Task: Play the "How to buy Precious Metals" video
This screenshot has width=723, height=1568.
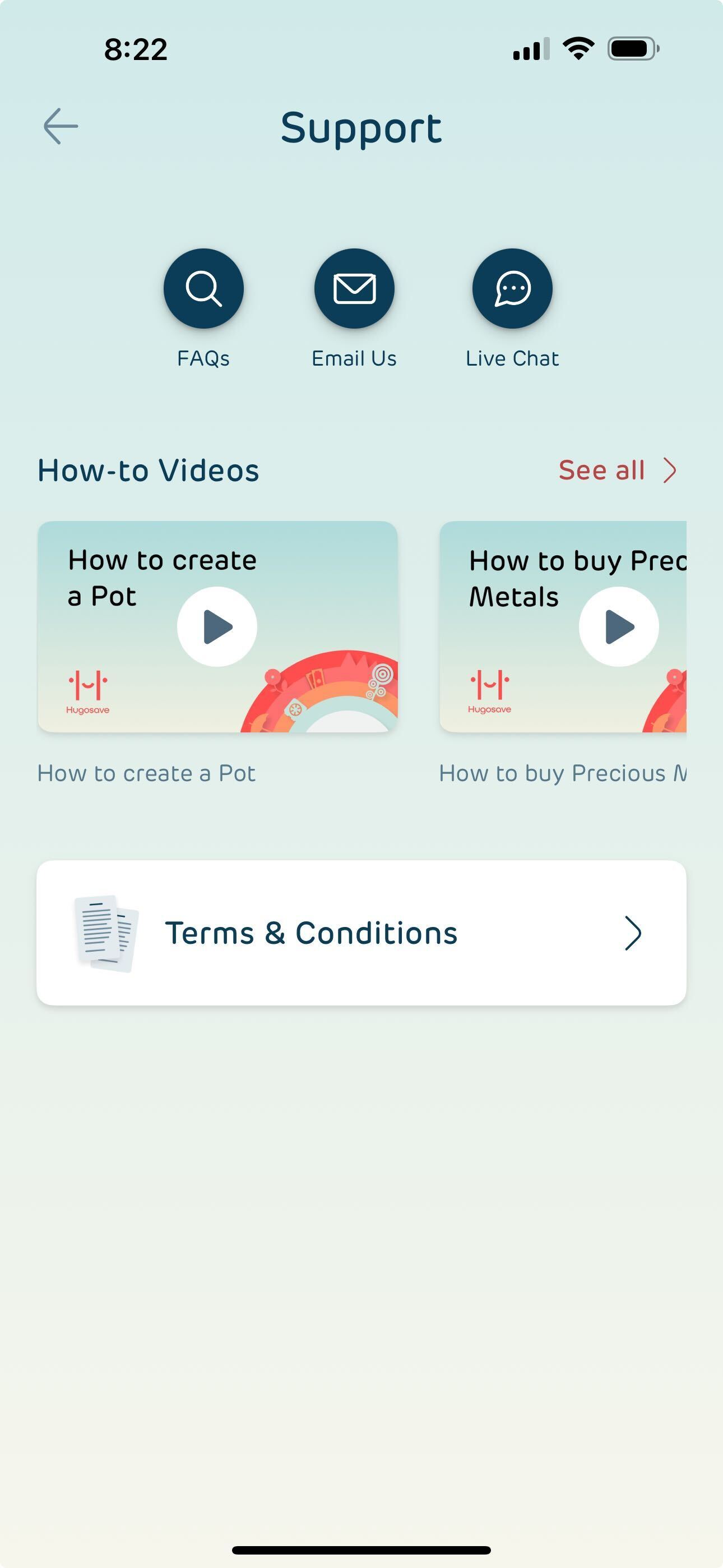Action: pyautogui.click(x=618, y=626)
